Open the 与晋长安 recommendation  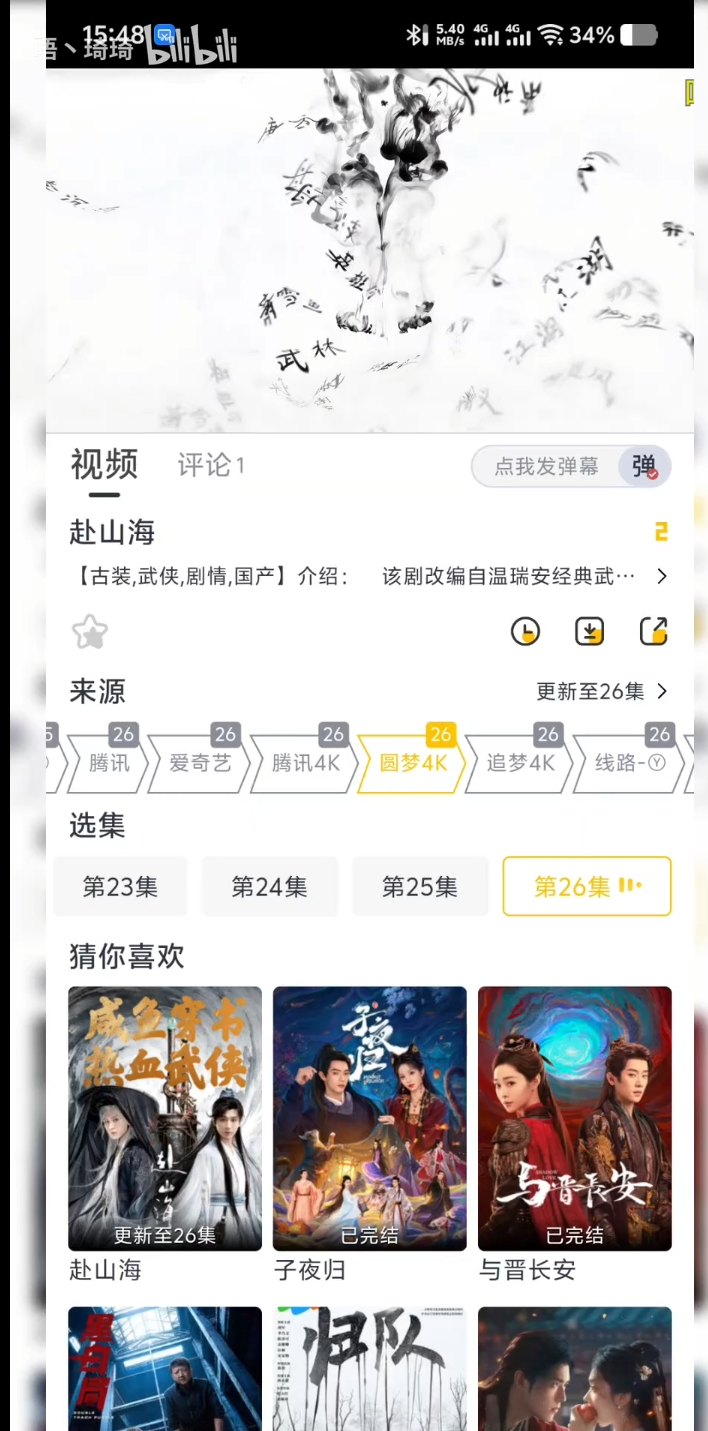pyautogui.click(x=574, y=1118)
